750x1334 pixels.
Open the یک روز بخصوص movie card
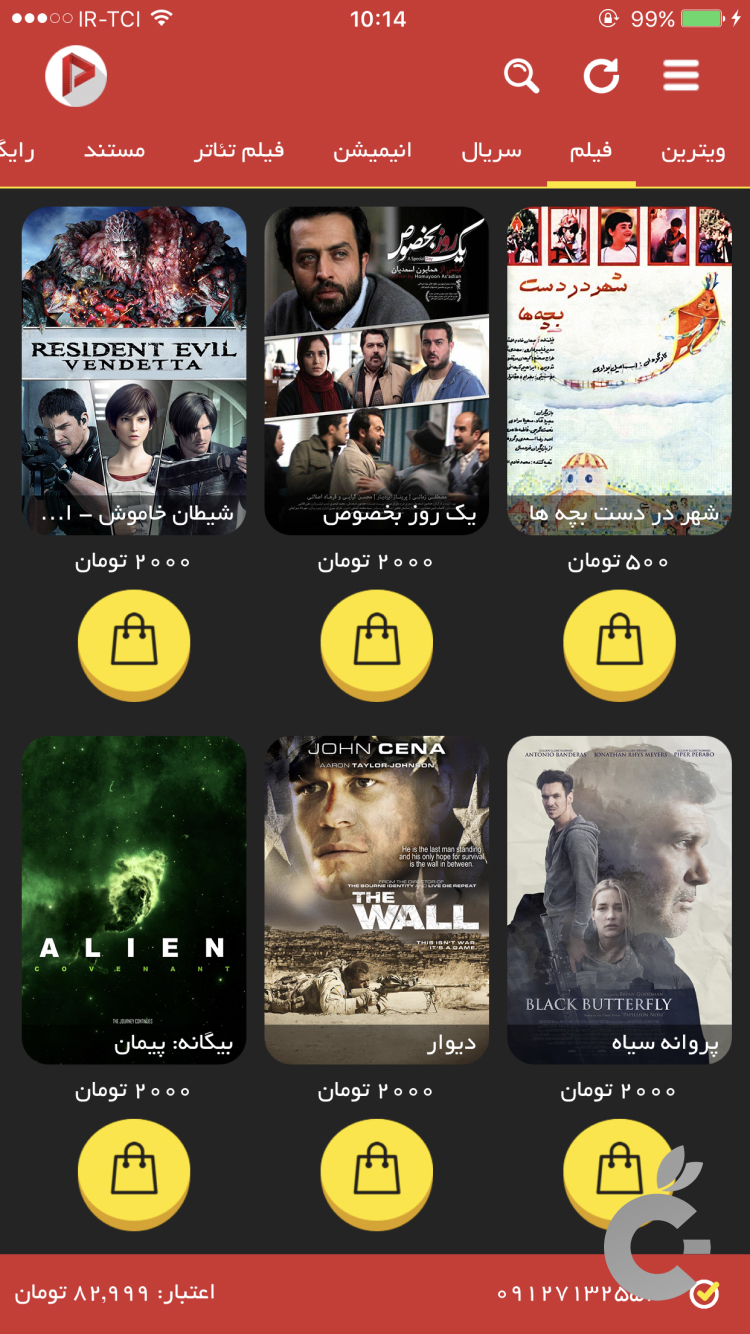[x=377, y=370]
